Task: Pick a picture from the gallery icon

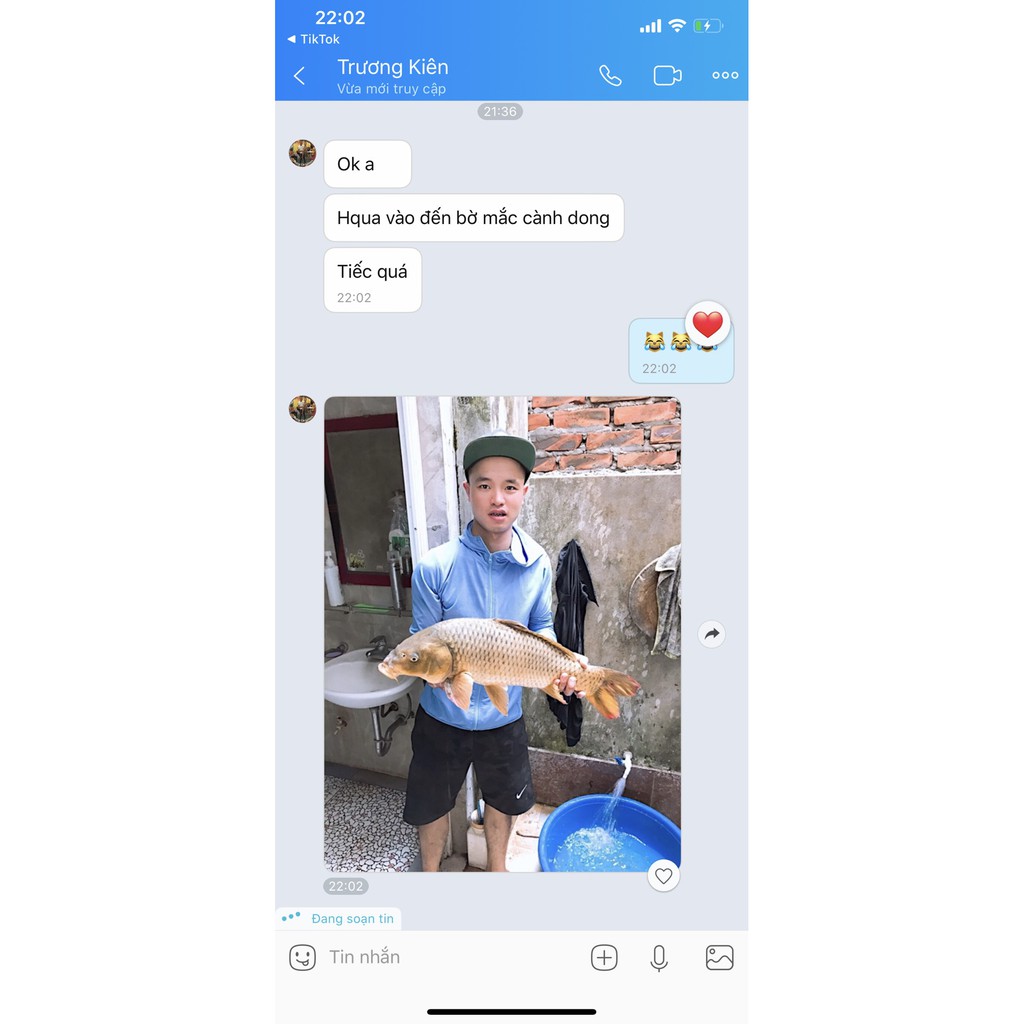Action: click(719, 957)
